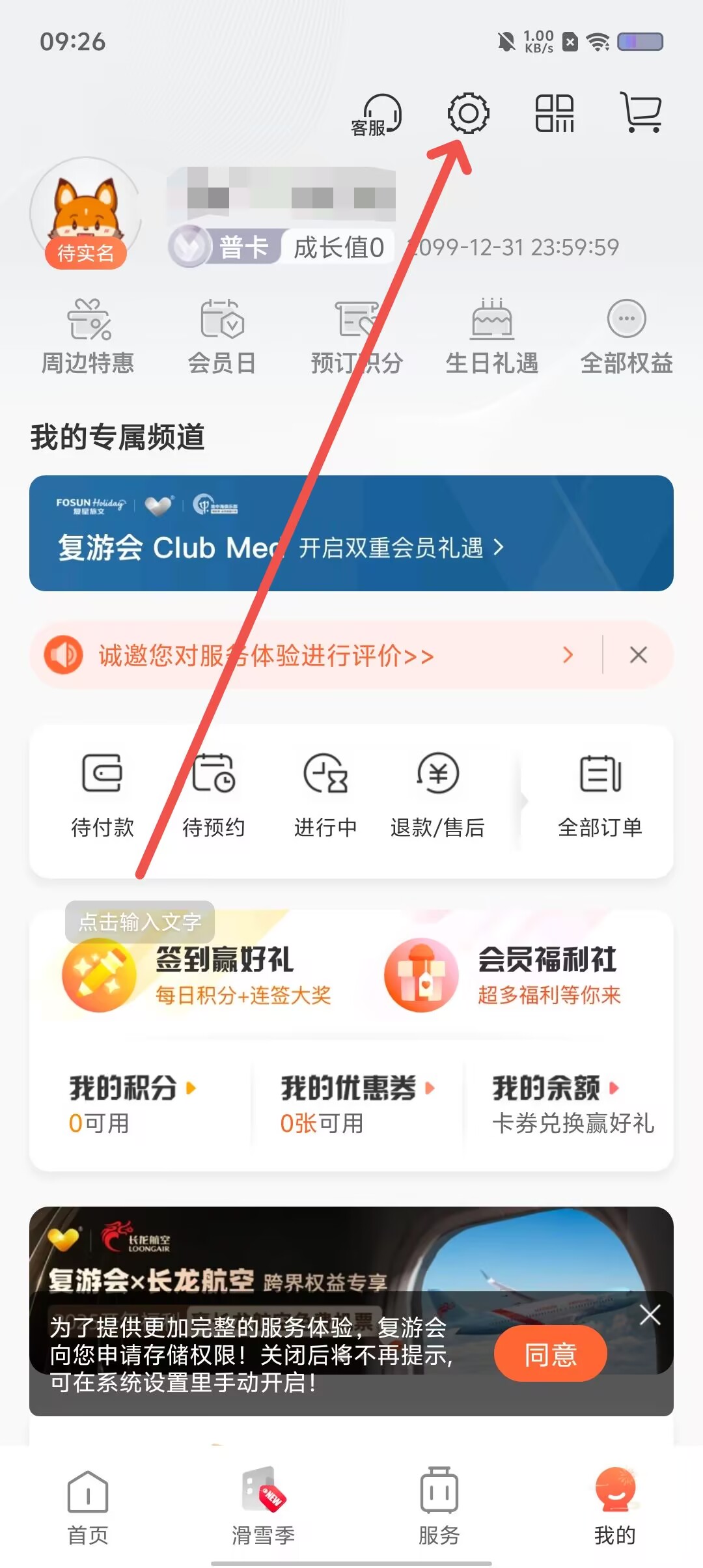Open customer service (客服)

coord(377,115)
